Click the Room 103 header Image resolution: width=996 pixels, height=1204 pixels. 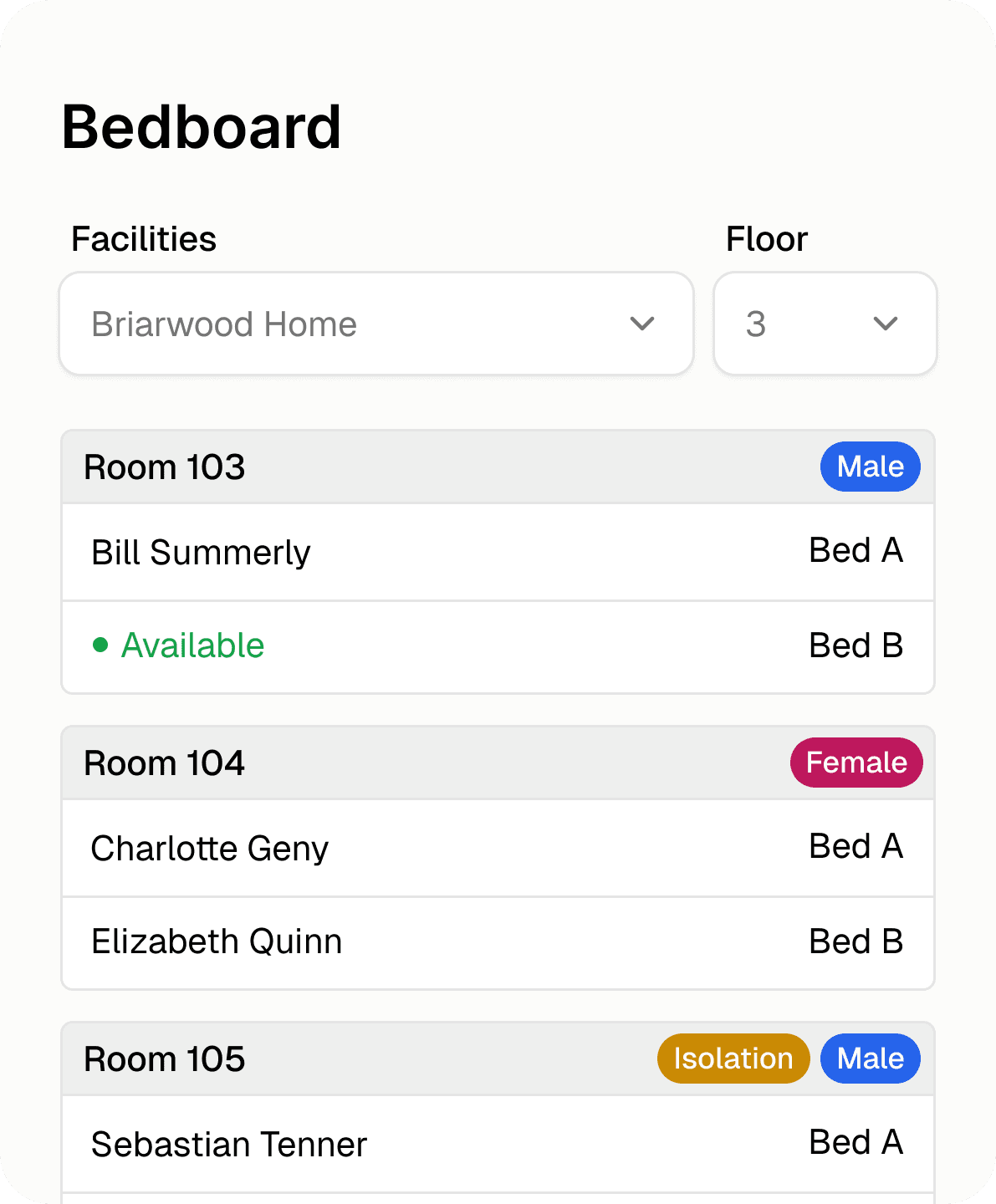pos(164,467)
